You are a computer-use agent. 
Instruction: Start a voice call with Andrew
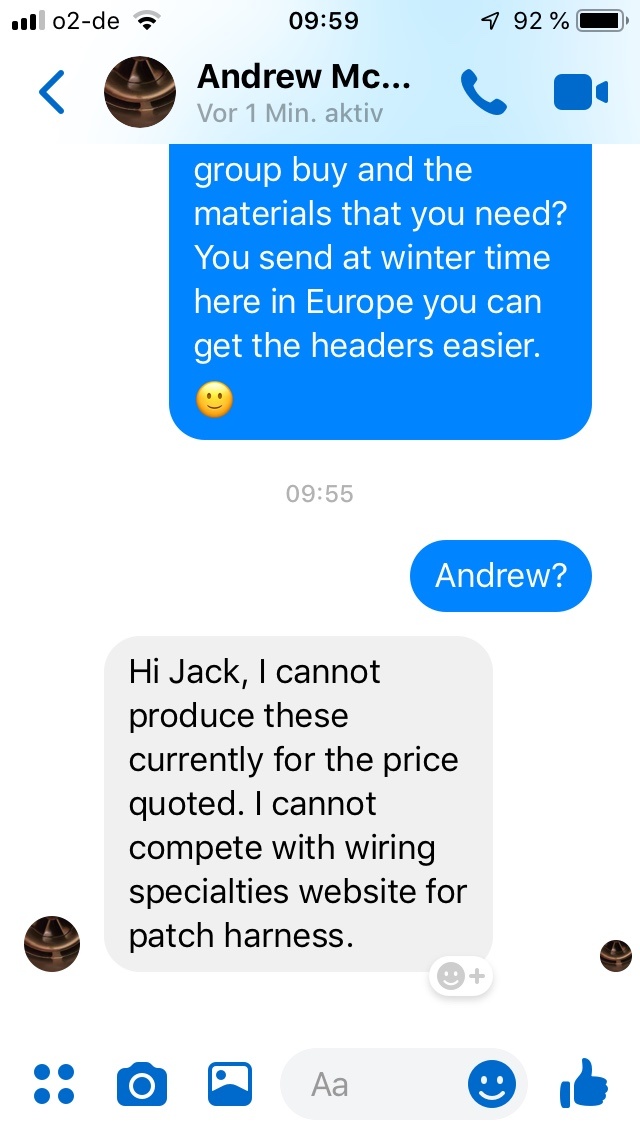tap(484, 93)
